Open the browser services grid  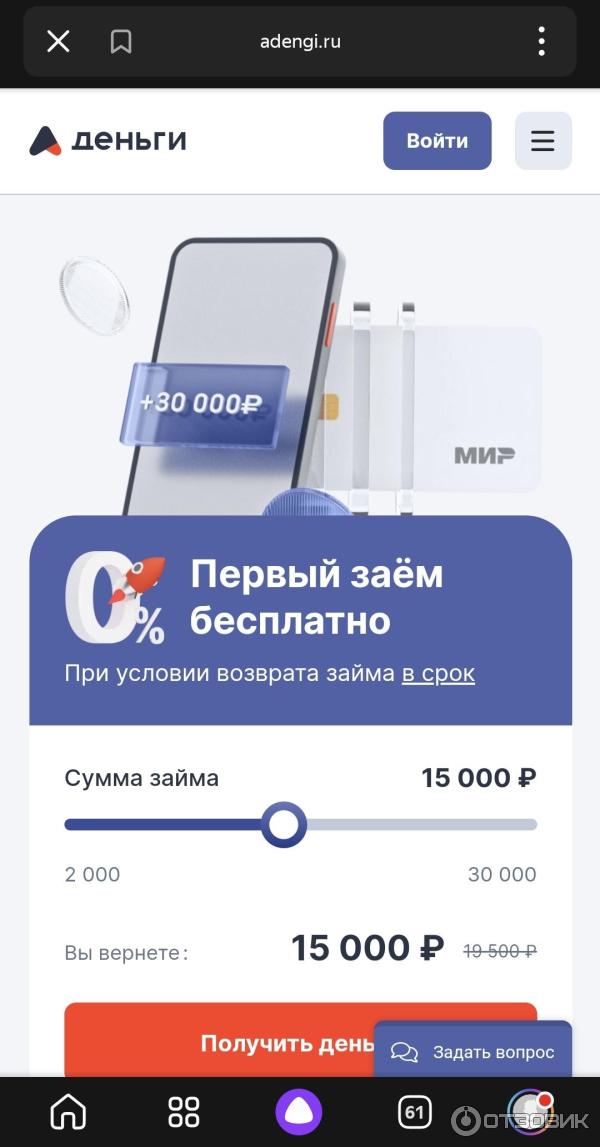[184, 1111]
